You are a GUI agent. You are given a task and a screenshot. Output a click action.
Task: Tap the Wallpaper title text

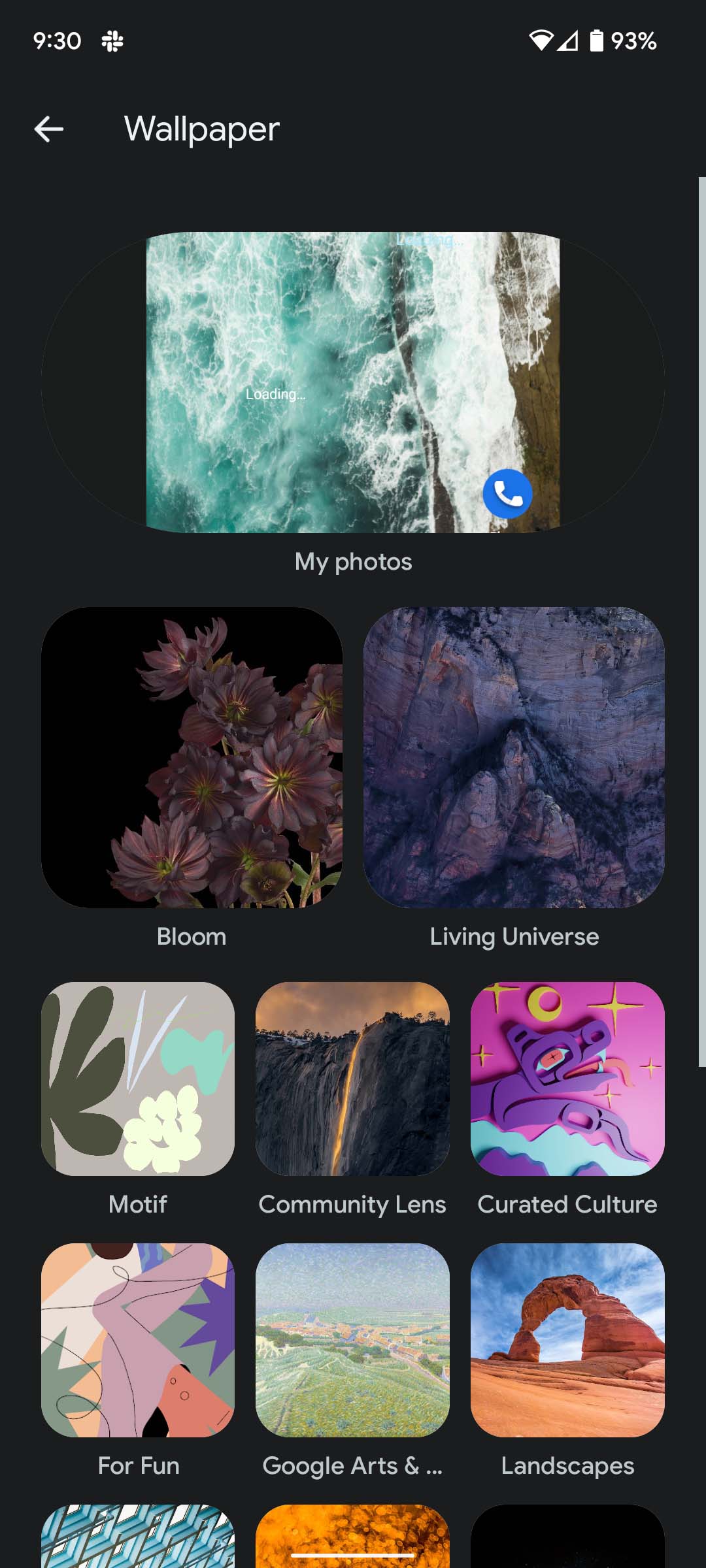pos(201,129)
